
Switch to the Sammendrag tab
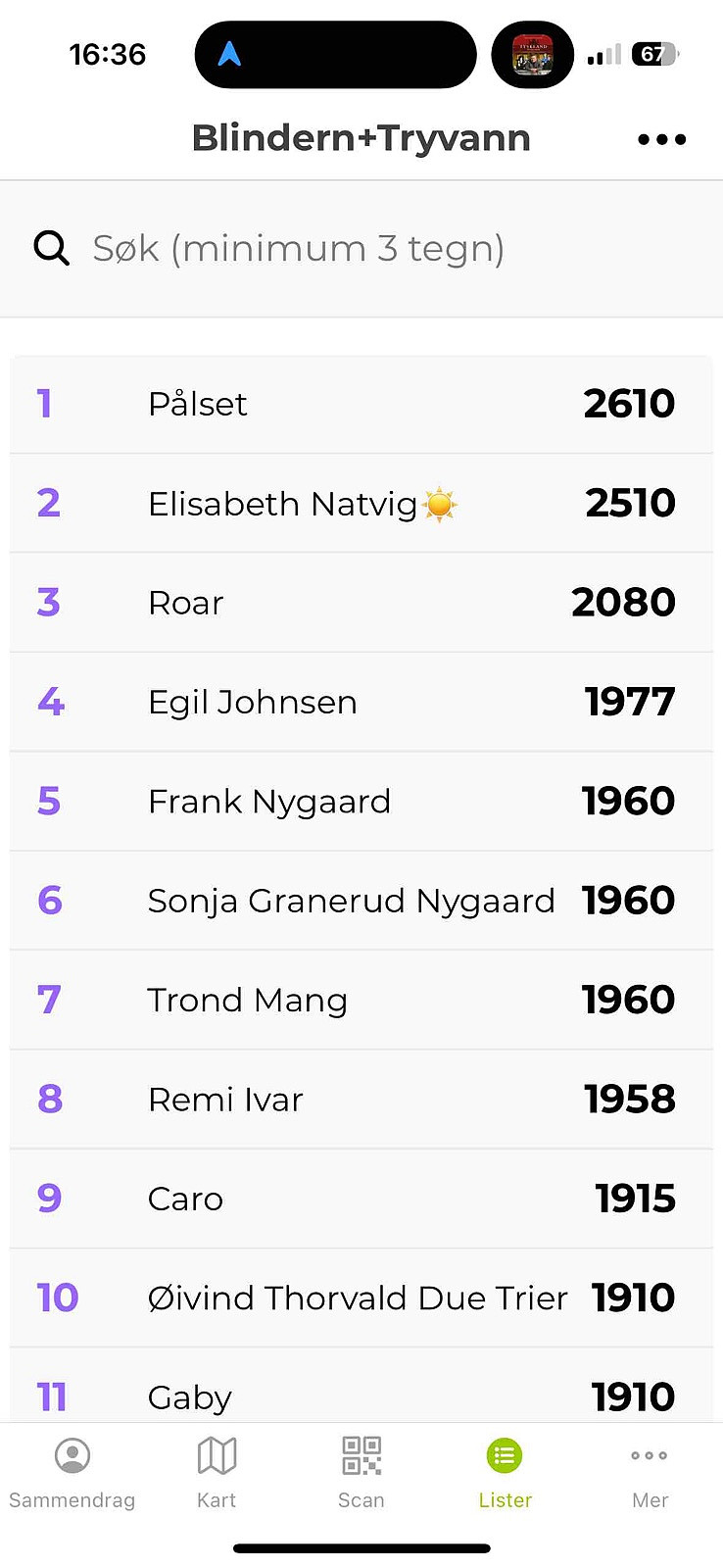(72, 1473)
